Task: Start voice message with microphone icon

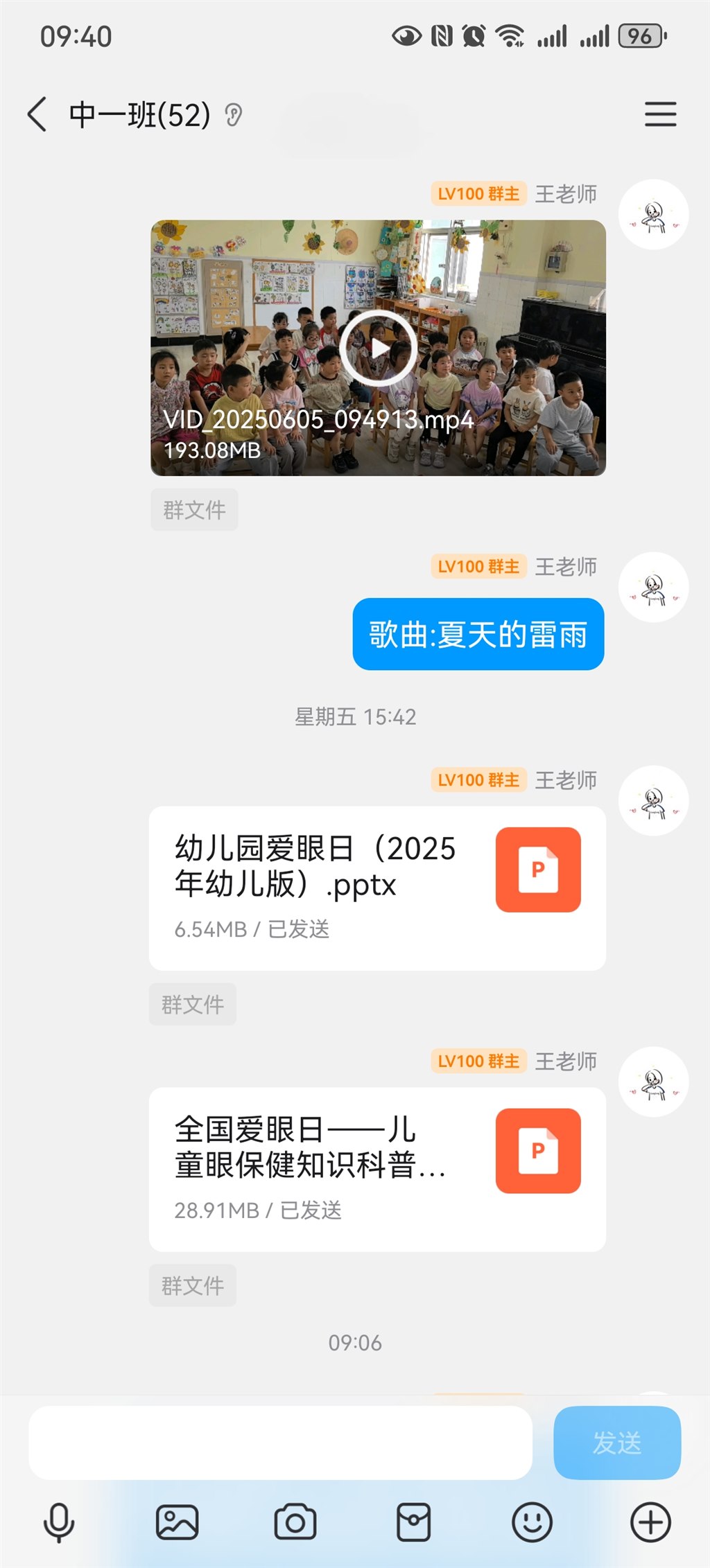Action: click(59, 1522)
